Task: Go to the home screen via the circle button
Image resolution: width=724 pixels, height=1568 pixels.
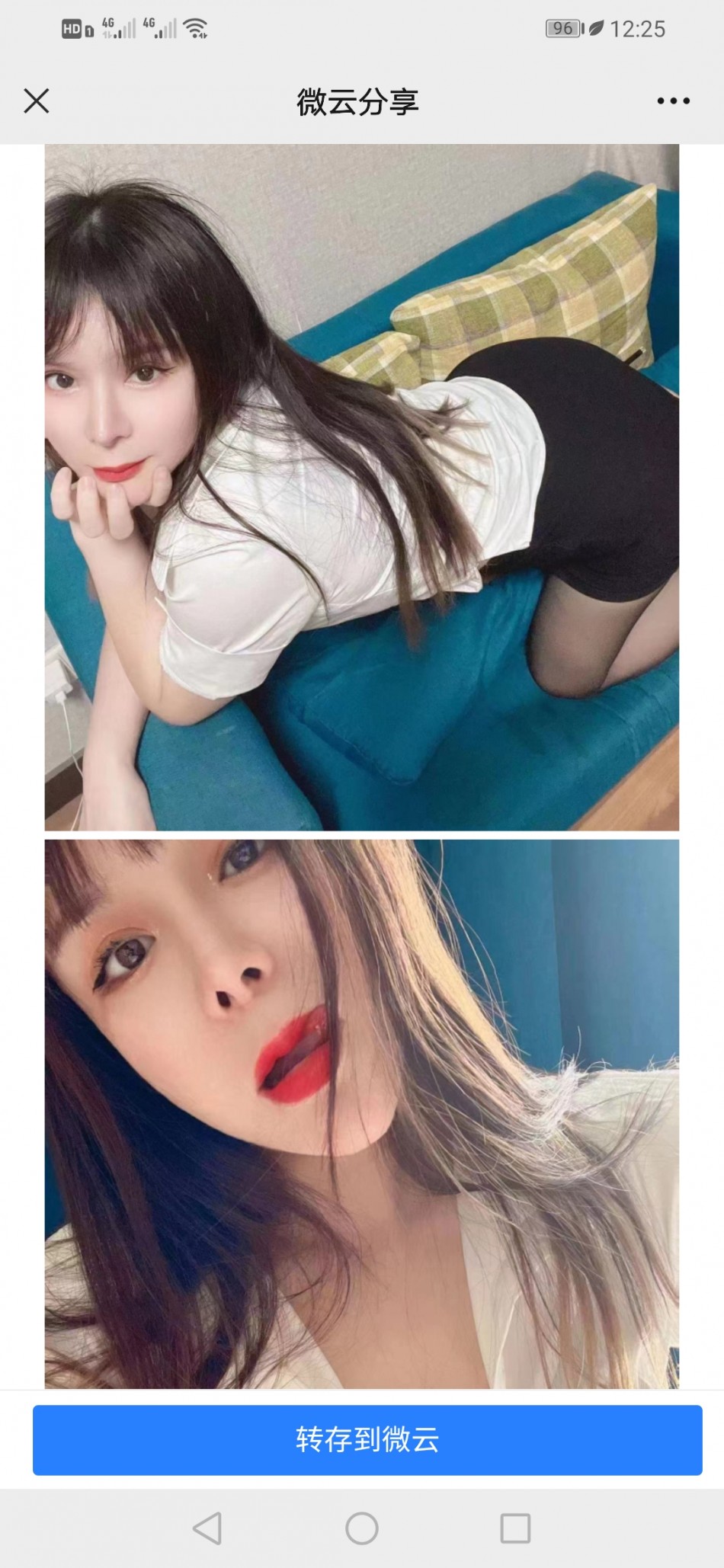Action: click(362, 1528)
